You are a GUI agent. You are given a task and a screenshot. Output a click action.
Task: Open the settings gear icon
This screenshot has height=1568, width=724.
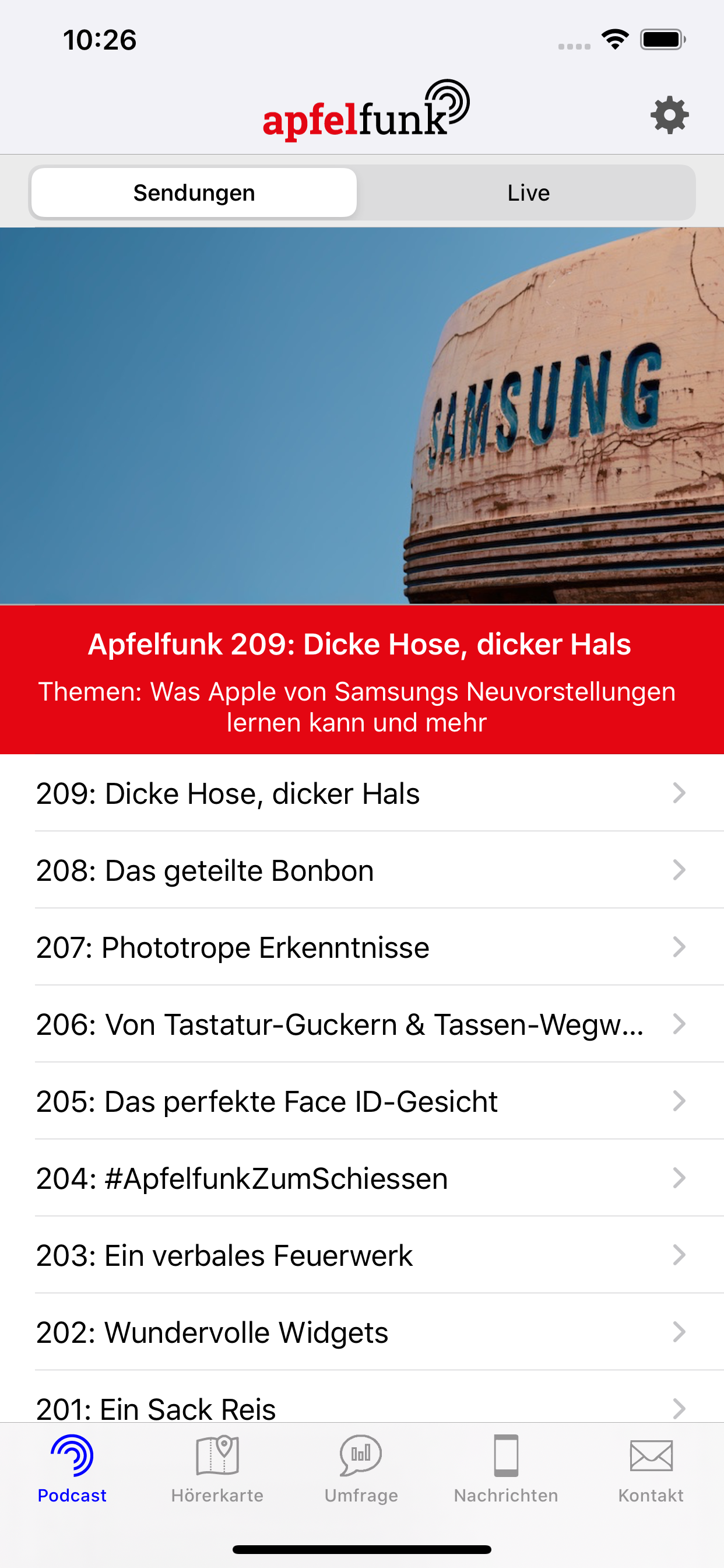tap(669, 115)
